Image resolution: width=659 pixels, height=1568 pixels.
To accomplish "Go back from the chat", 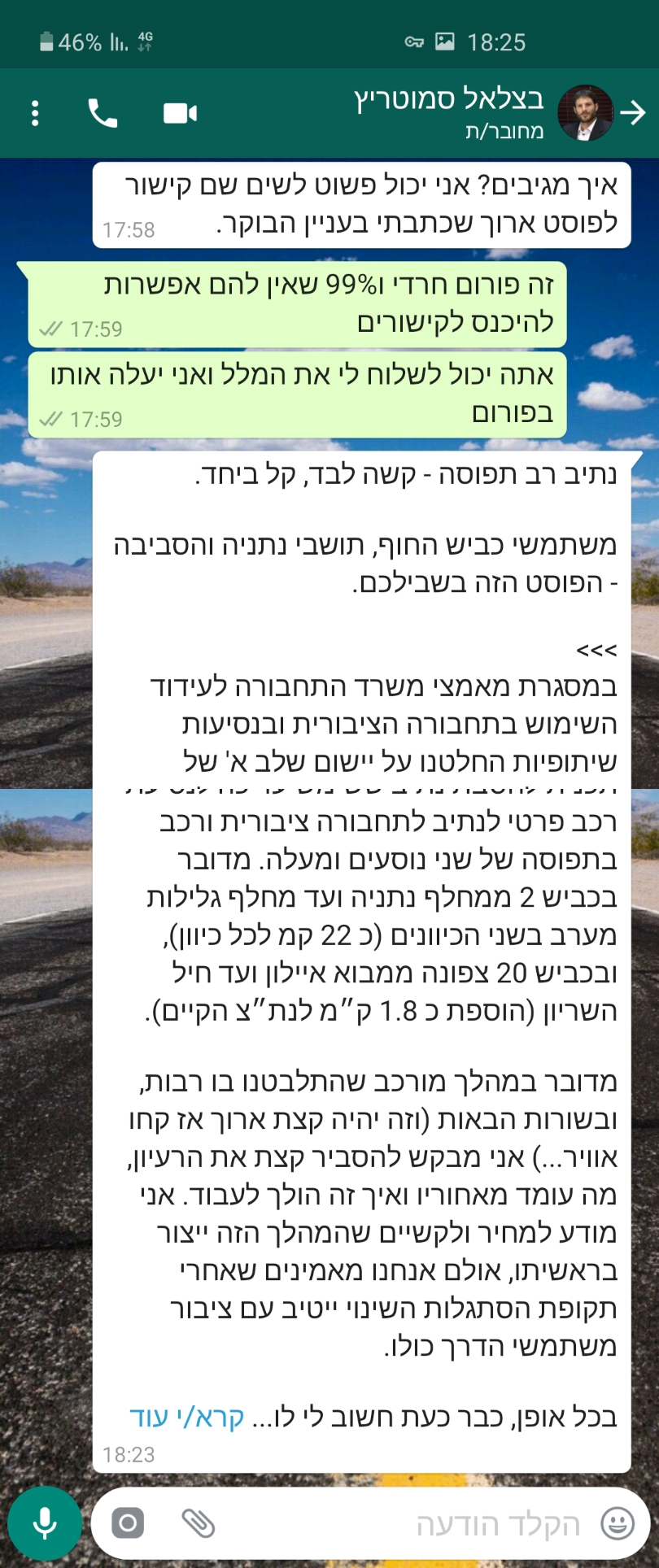I will click(633, 113).
